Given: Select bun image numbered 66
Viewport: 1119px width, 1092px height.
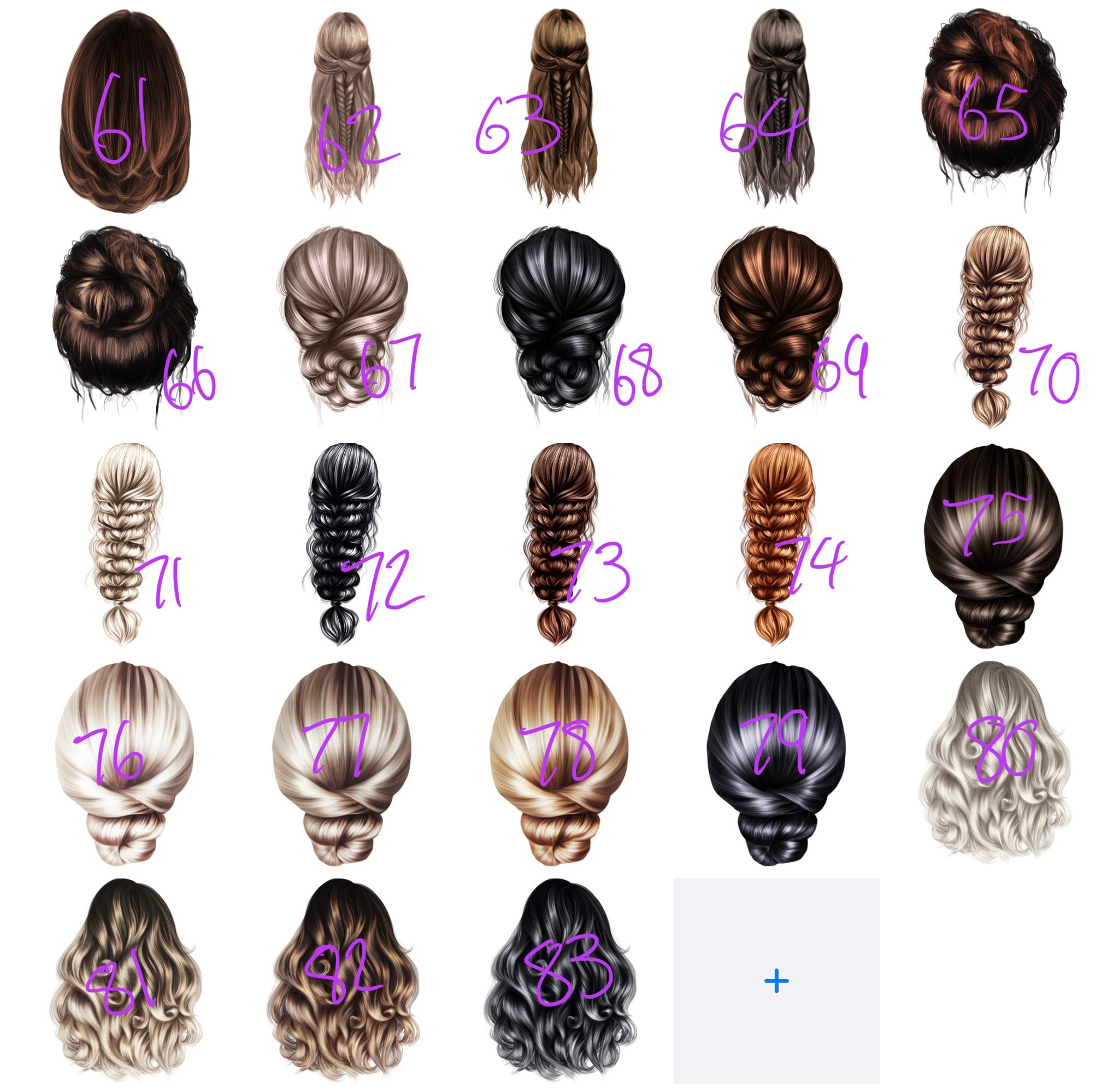Looking at the screenshot, I should coord(125,321).
